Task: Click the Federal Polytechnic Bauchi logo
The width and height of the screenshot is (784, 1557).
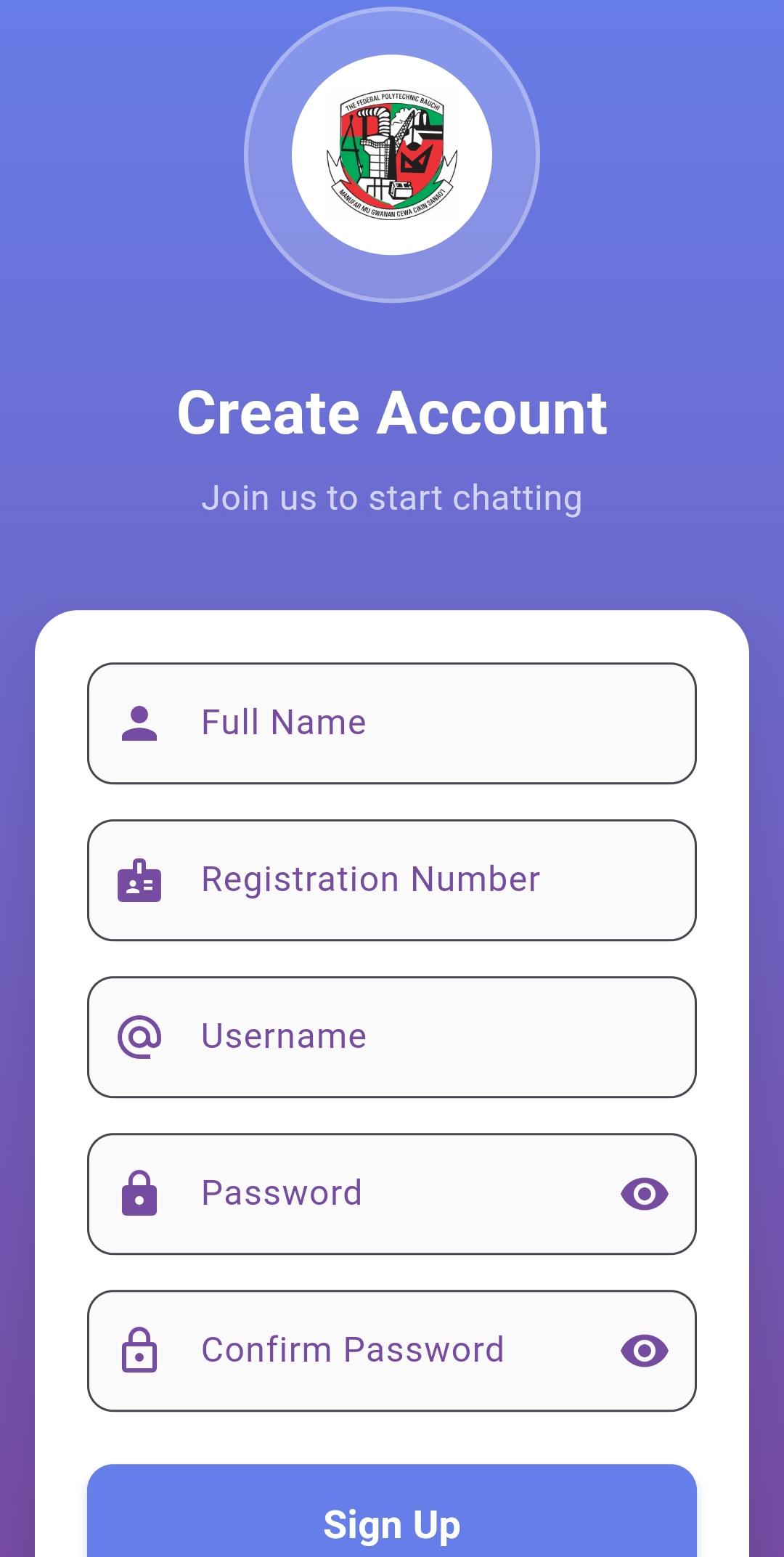Action: (392, 153)
